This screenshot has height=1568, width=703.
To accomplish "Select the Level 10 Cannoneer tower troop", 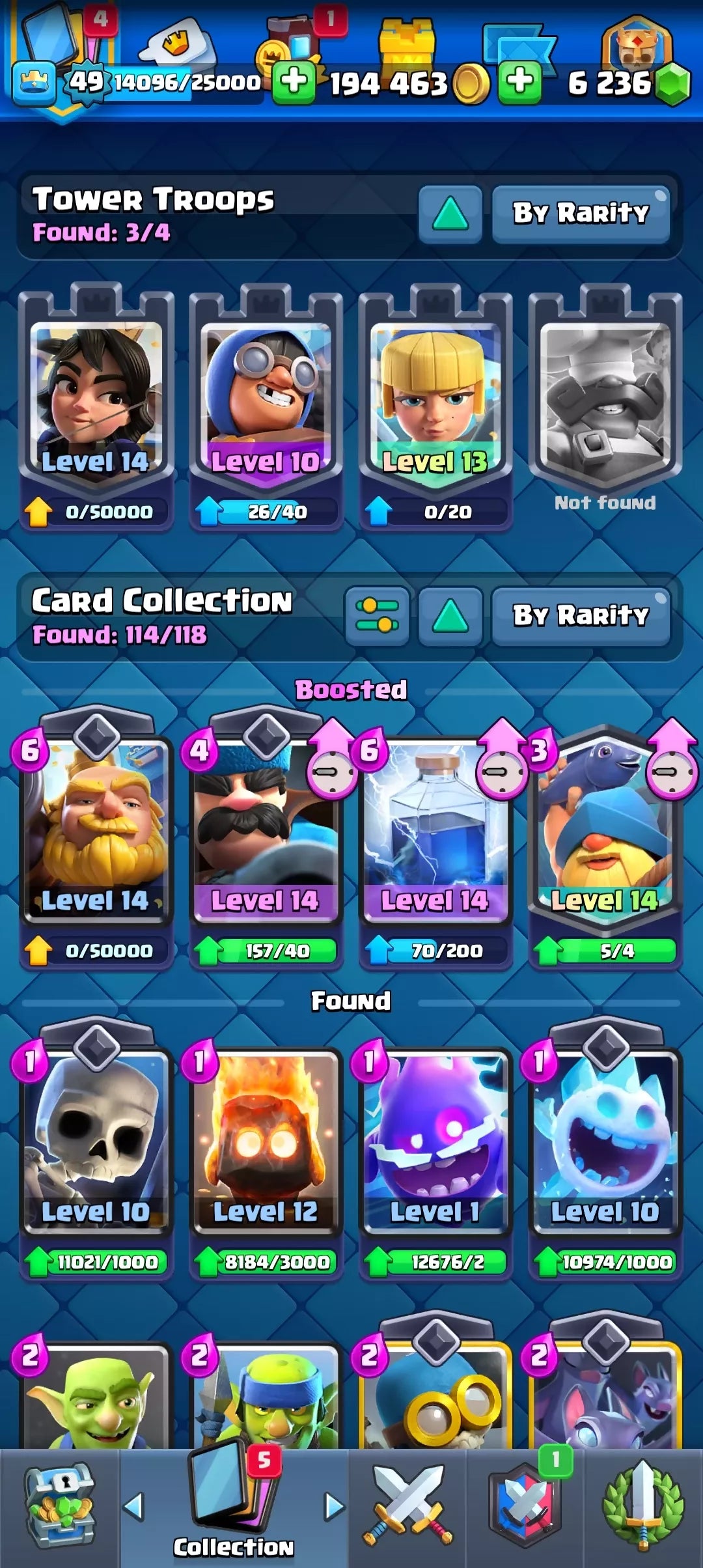I will tap(266, 407).
